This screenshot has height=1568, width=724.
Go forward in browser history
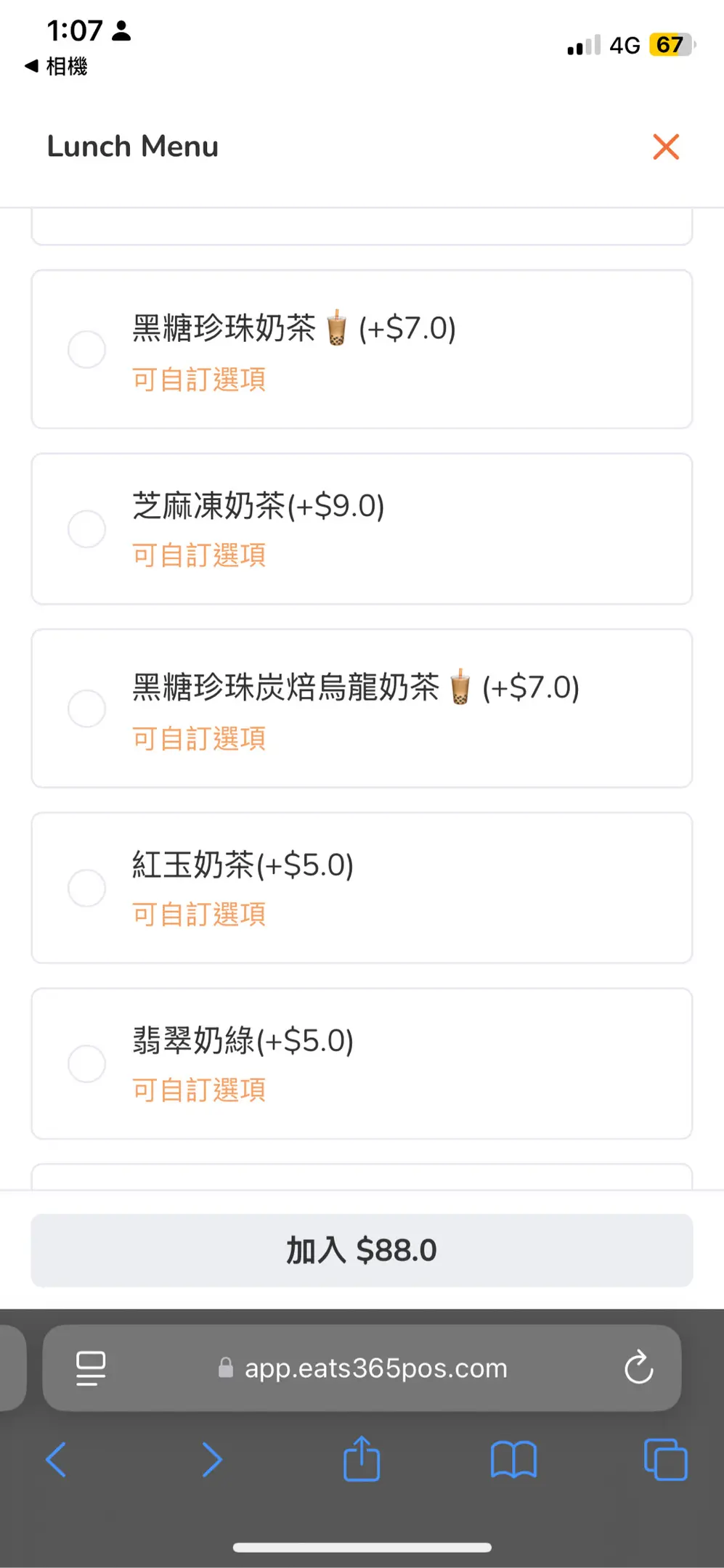(x=211, y=1460)
